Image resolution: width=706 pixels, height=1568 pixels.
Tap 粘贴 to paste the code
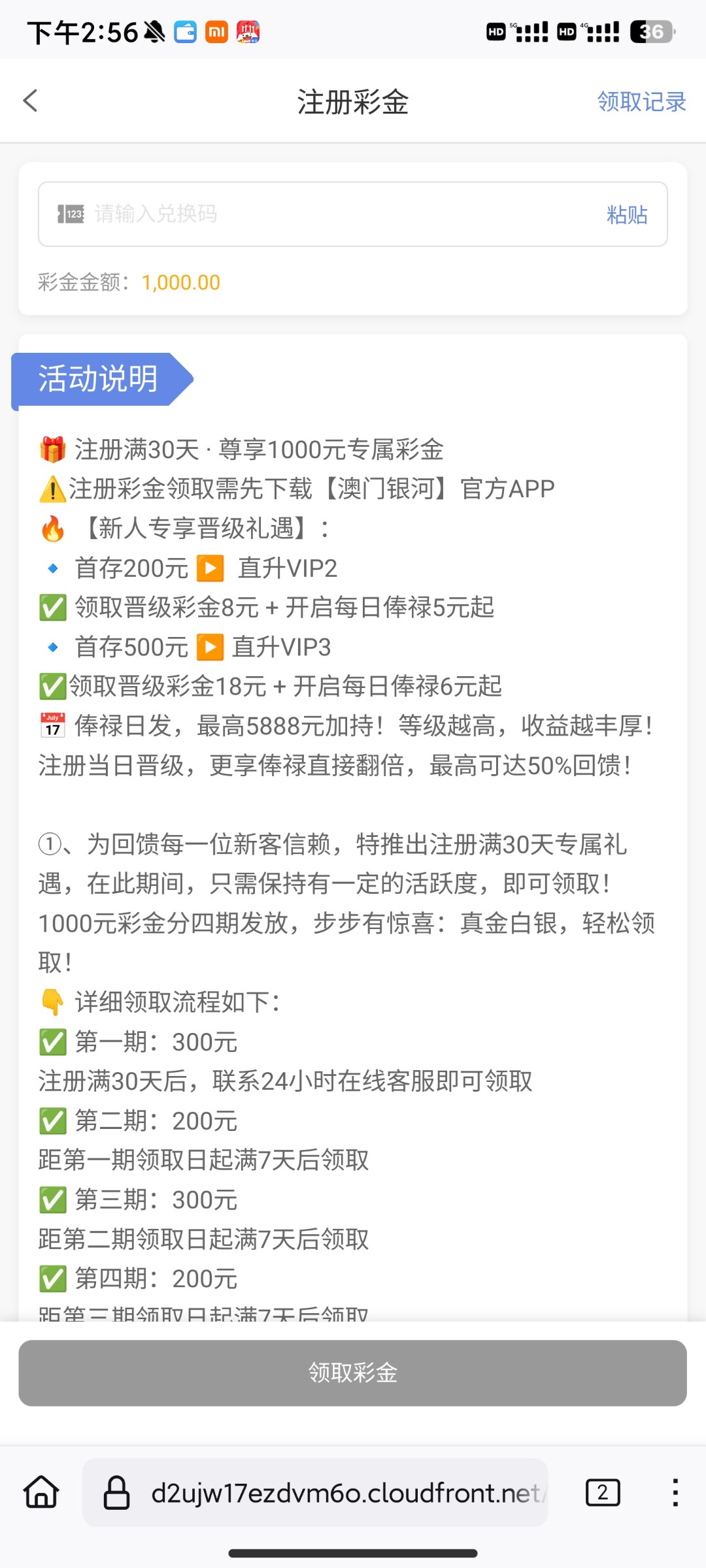626,215
